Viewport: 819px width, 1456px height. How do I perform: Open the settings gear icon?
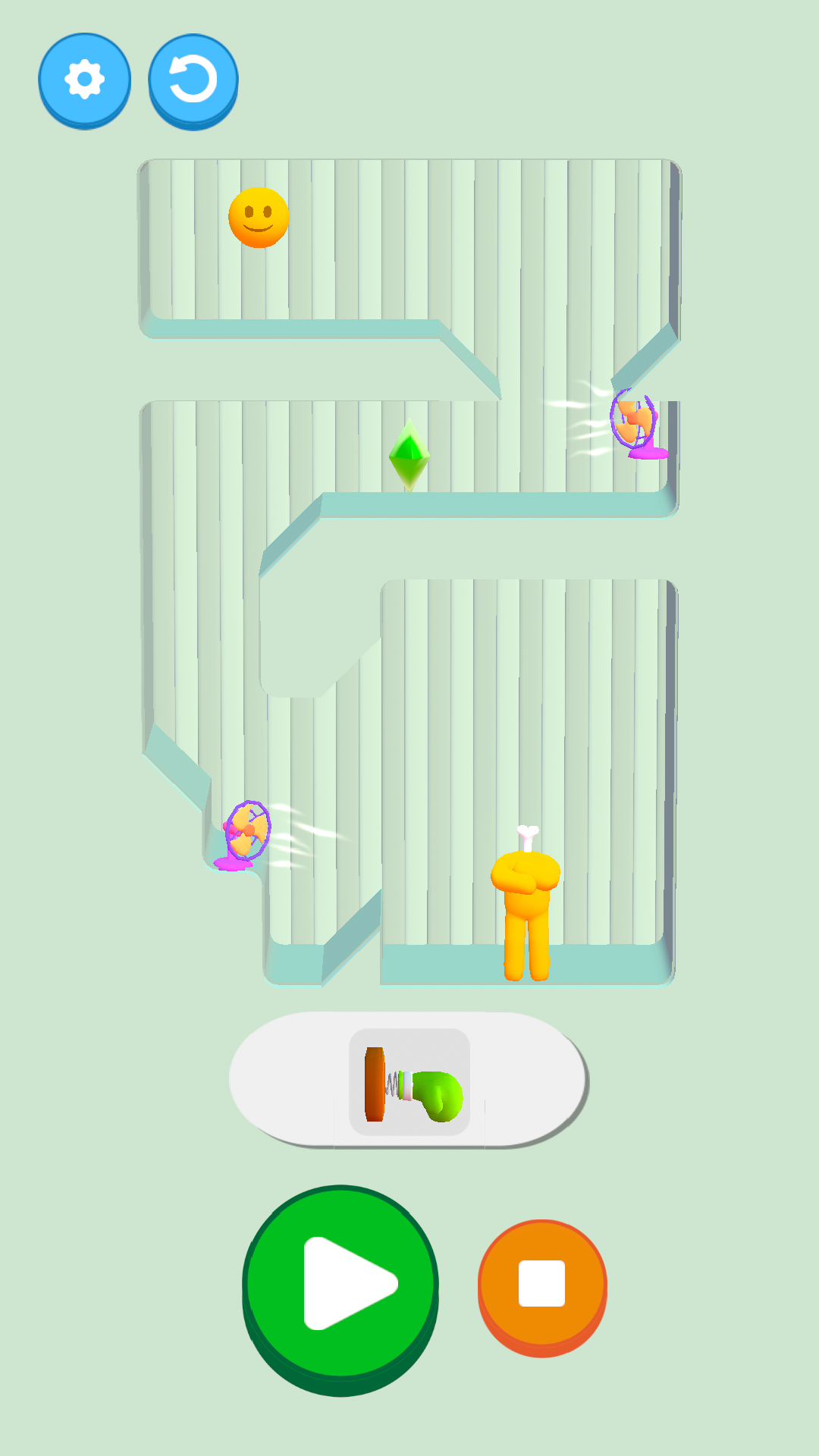(x=85, y=78)
